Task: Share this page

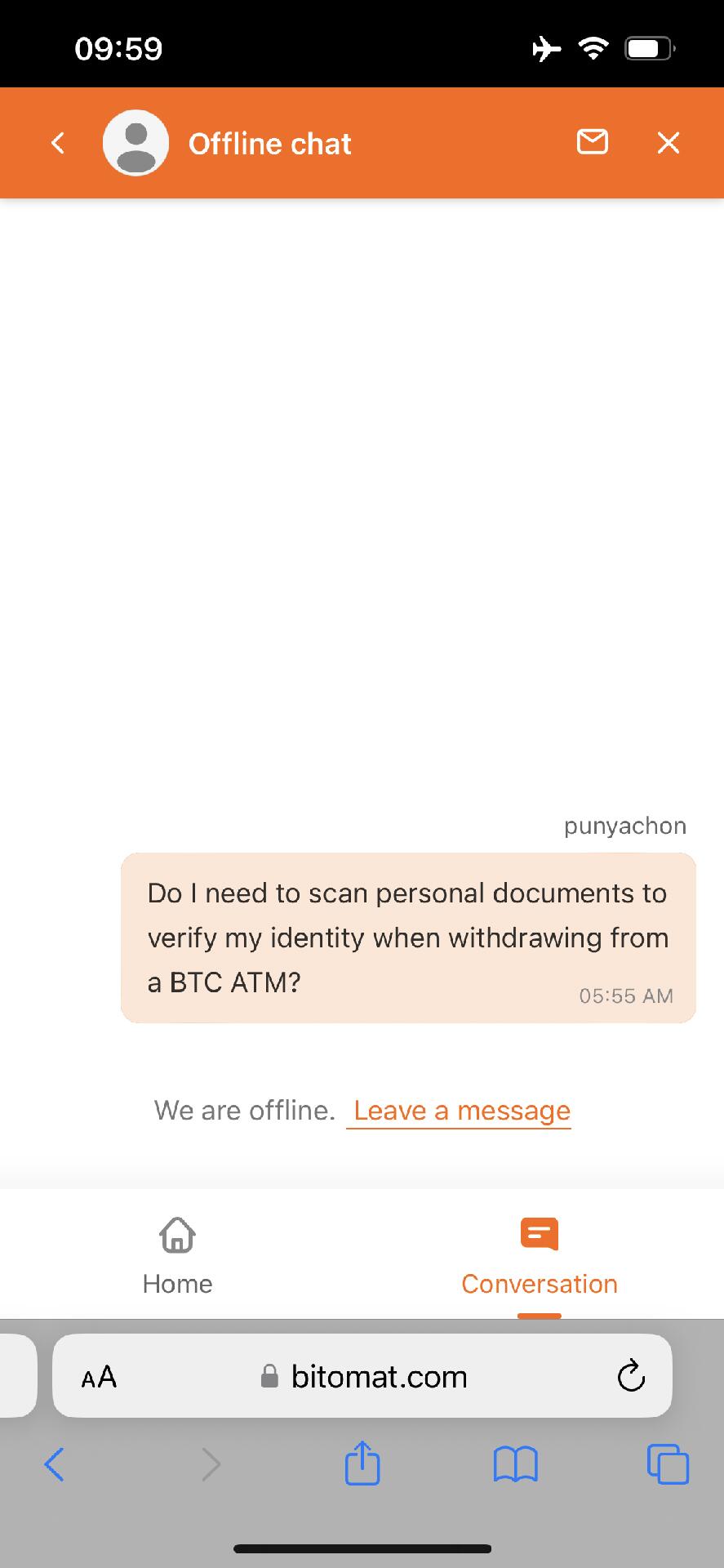Action: pos(362,1463)
